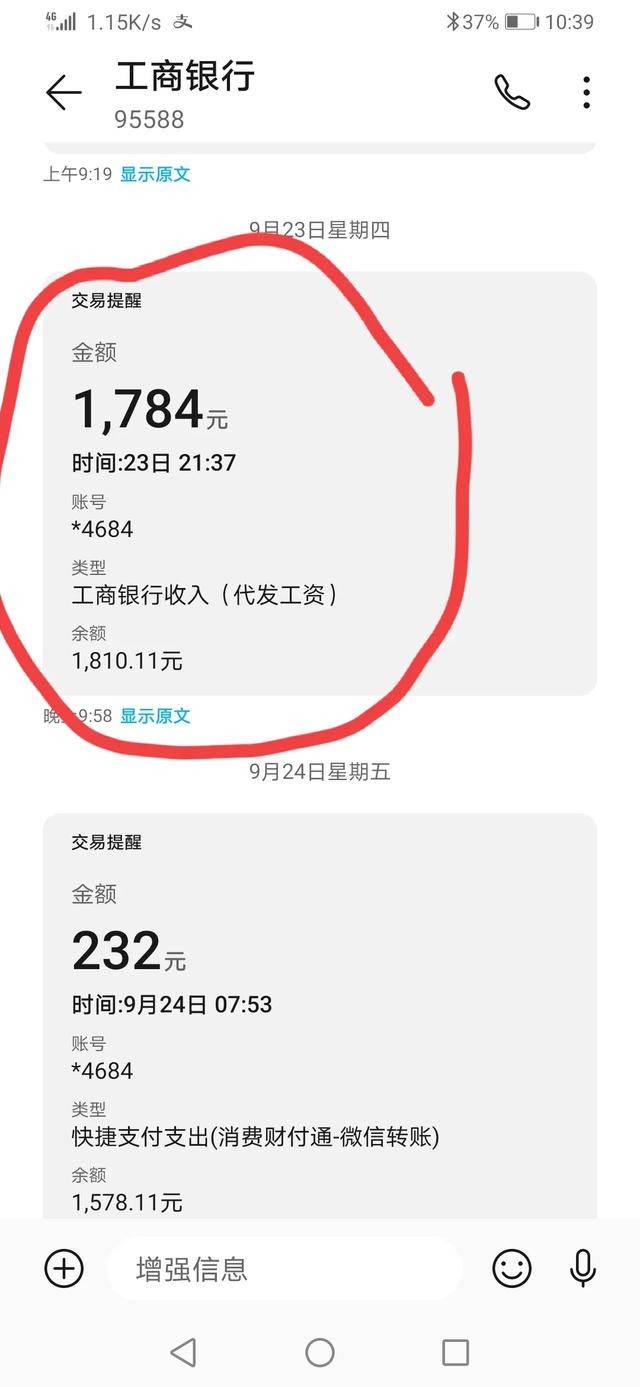Start voice input with the microphone
Viewport: 640px width, 1387px height.
click(x=582, y=1269)
